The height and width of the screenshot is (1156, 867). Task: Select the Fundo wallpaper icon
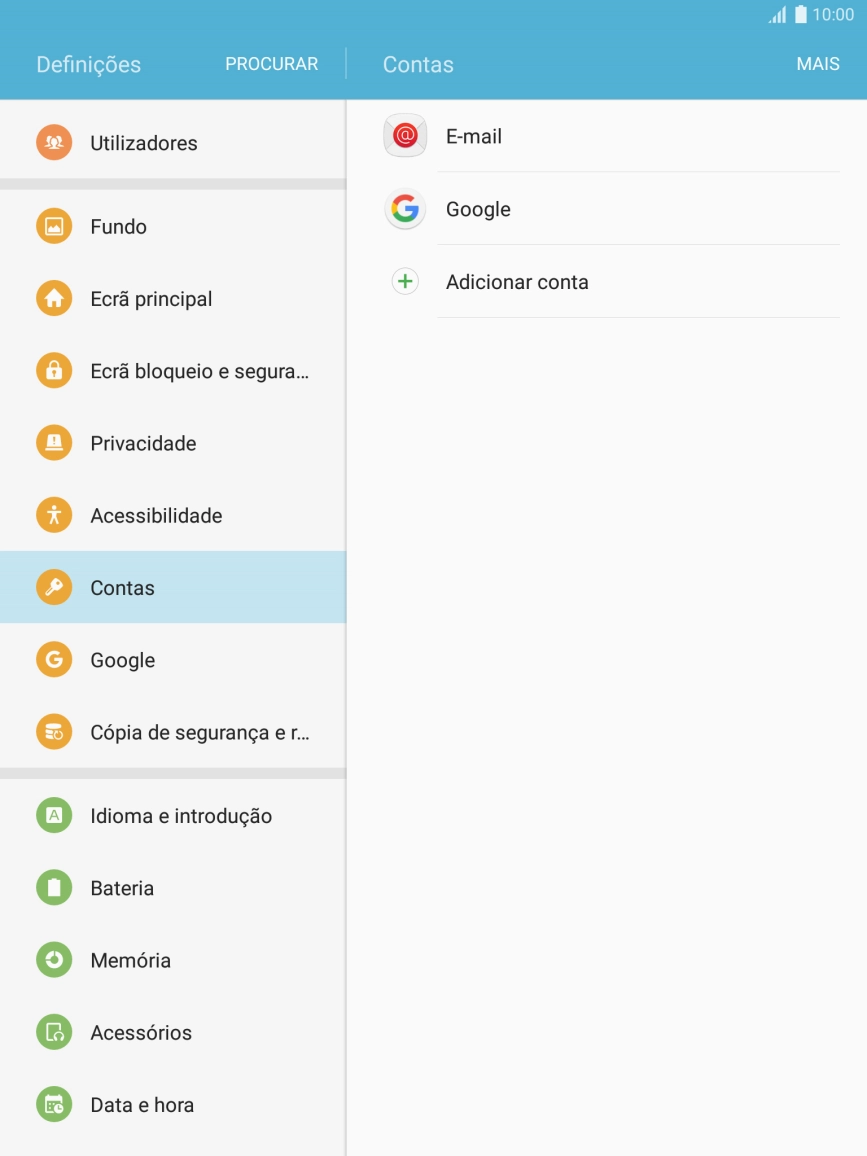(x=53, y=226)
